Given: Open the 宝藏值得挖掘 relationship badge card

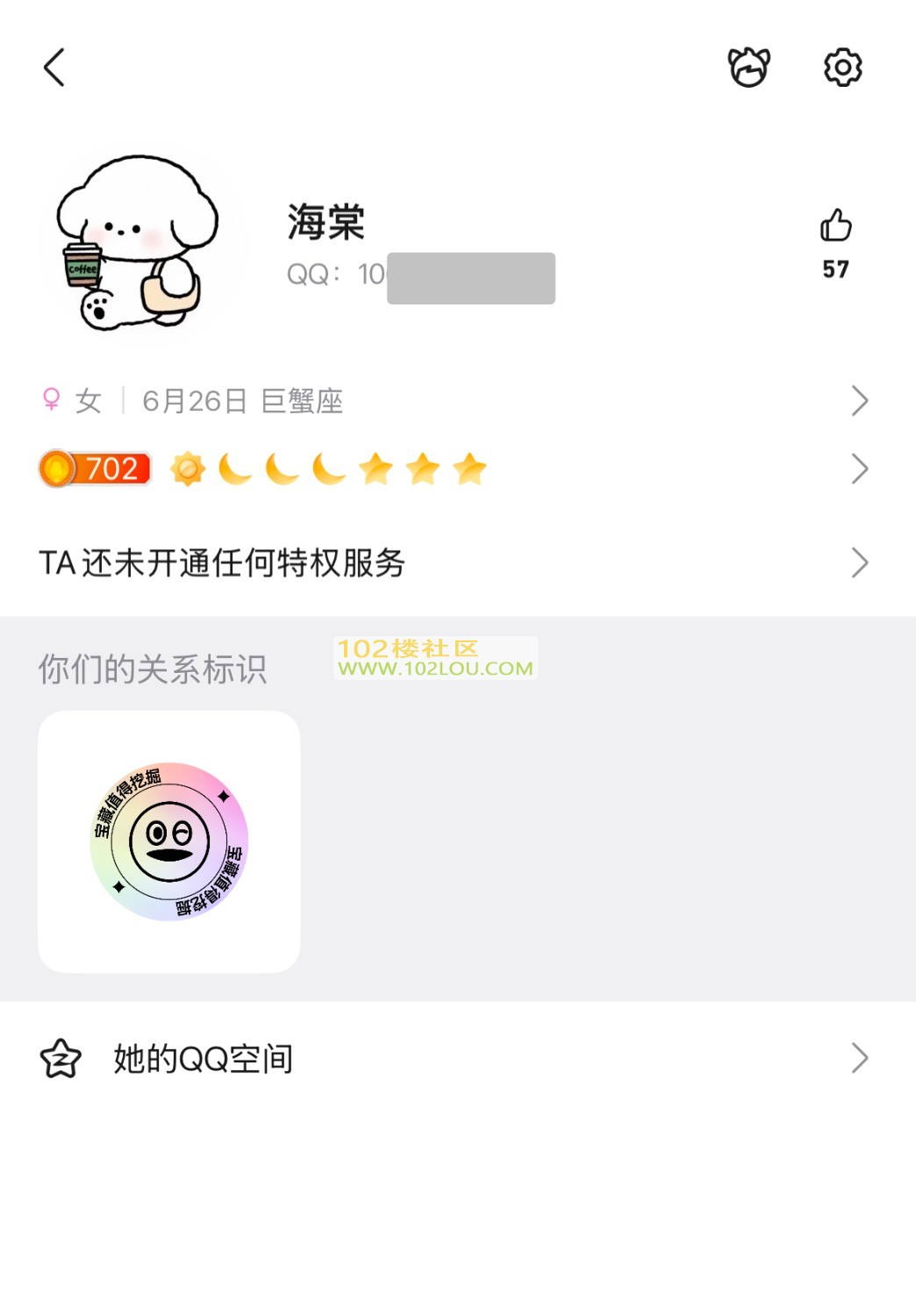Looking at the screenshot, I should point(169,841).
